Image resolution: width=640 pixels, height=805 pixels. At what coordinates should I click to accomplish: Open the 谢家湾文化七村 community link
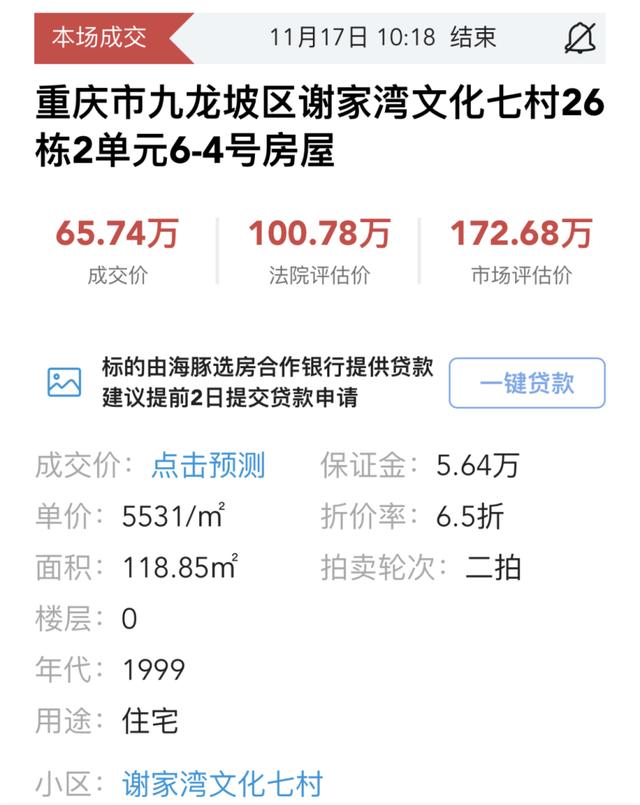click(x=223, y=783)
